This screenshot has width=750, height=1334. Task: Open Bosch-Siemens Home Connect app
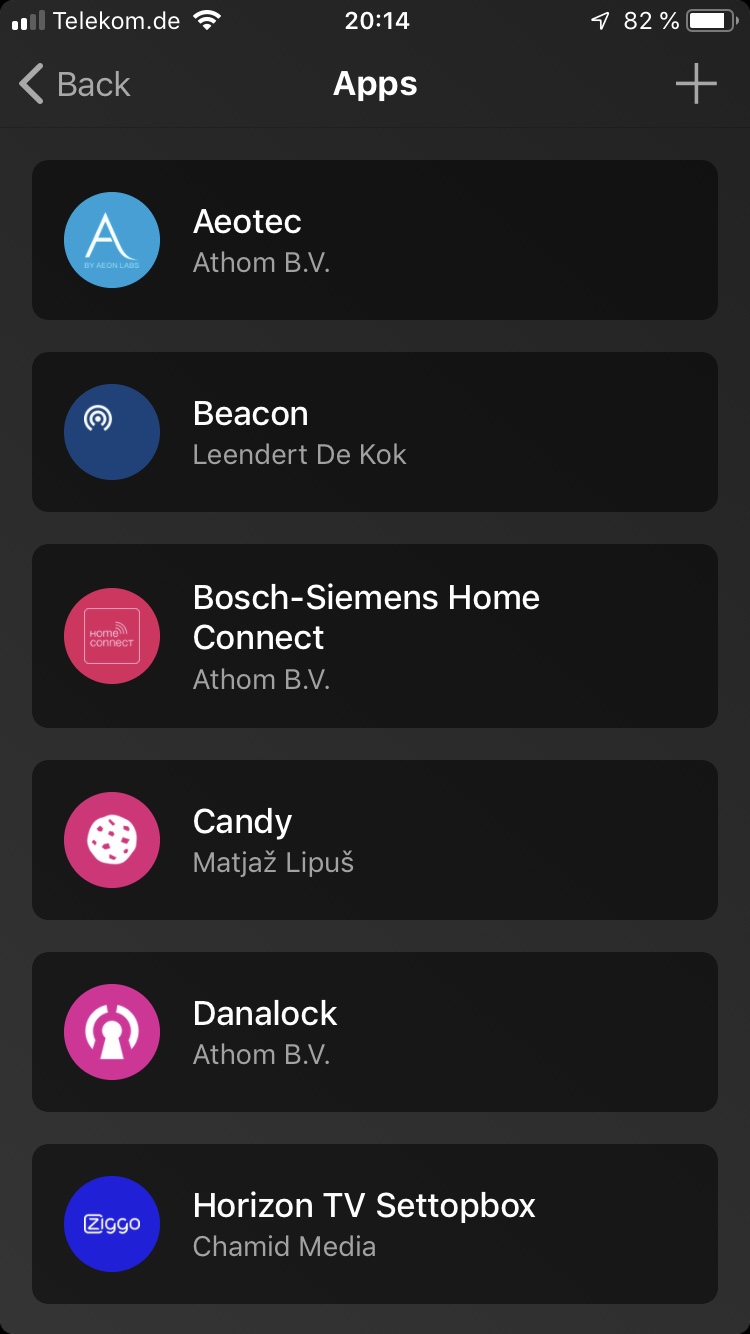click(x=375, y=636)
